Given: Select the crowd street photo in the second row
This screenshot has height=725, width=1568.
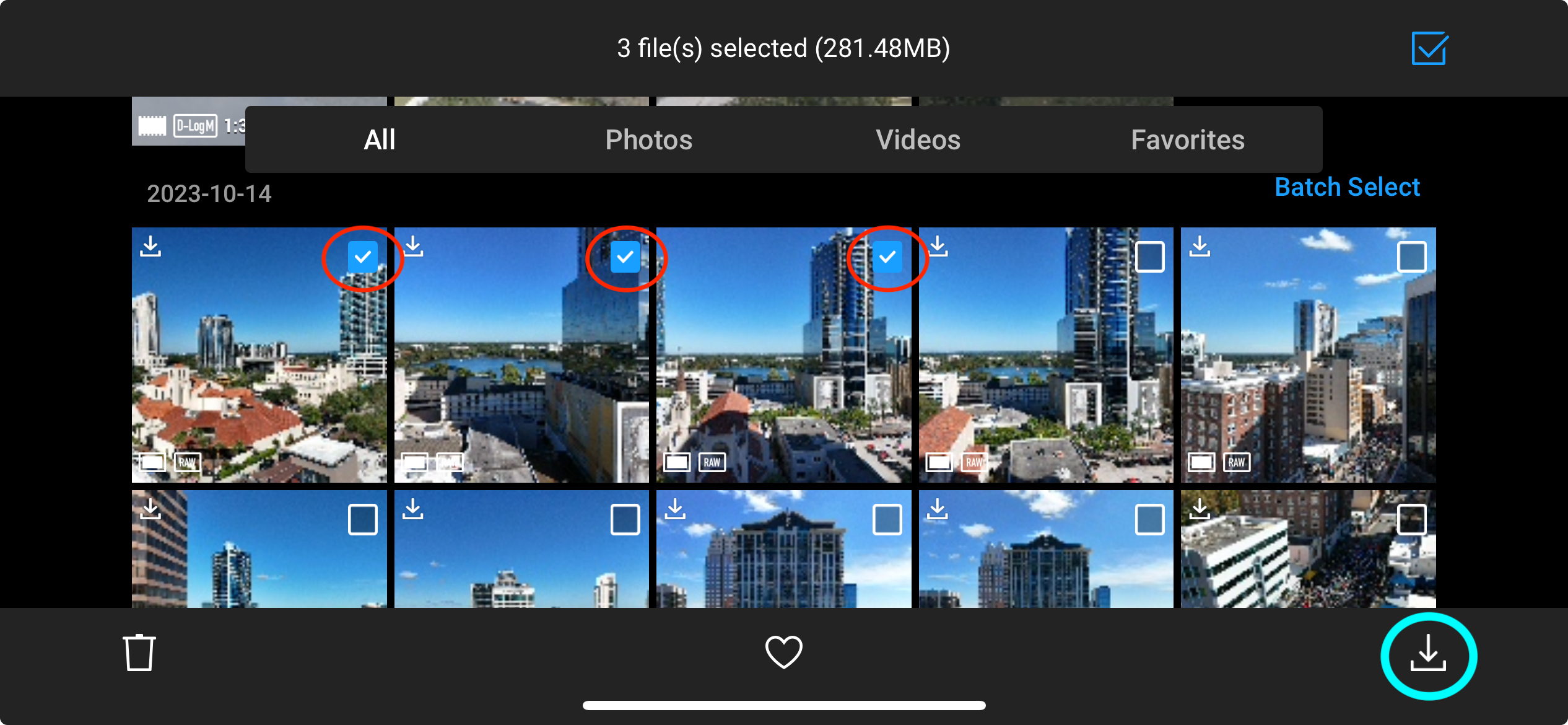Looking at the screenshot, I should [x=1412, y=519].
